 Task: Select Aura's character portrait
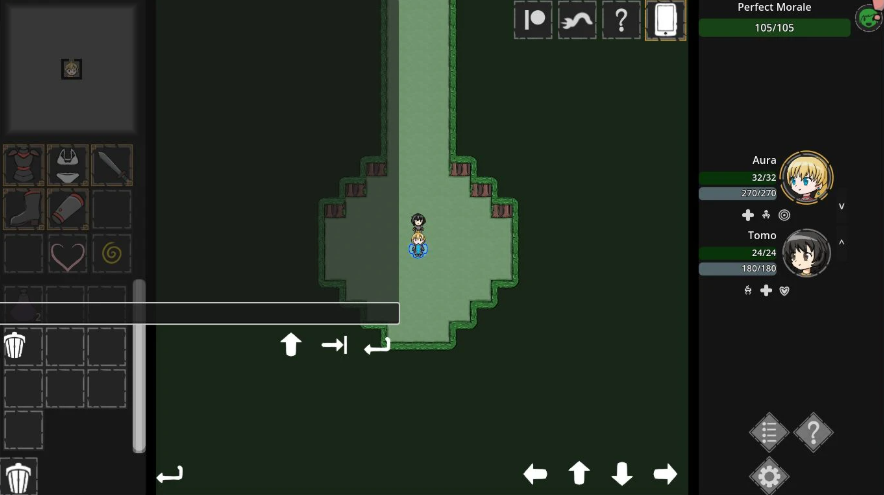[x=806, y=177]
